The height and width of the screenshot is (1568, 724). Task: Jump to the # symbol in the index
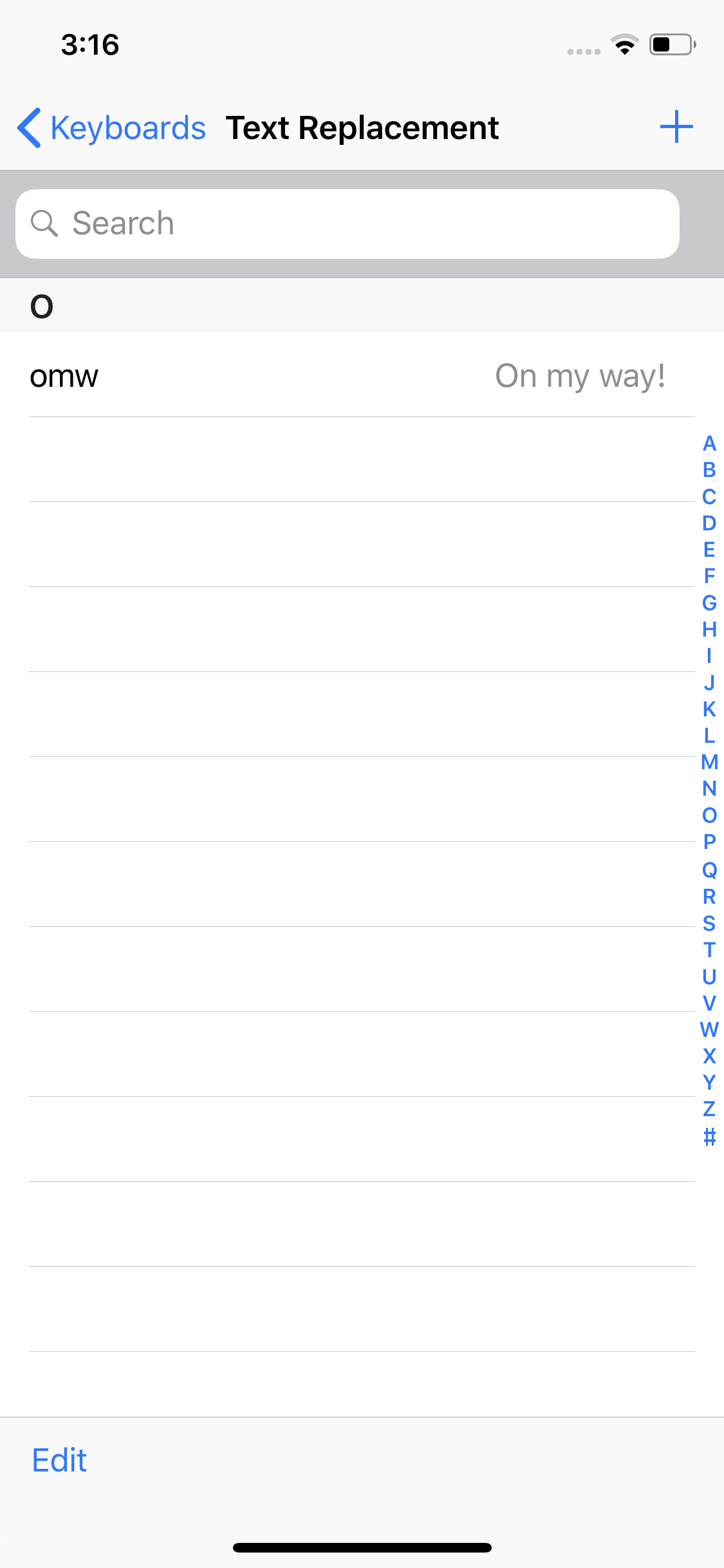tap(709, 1134)
